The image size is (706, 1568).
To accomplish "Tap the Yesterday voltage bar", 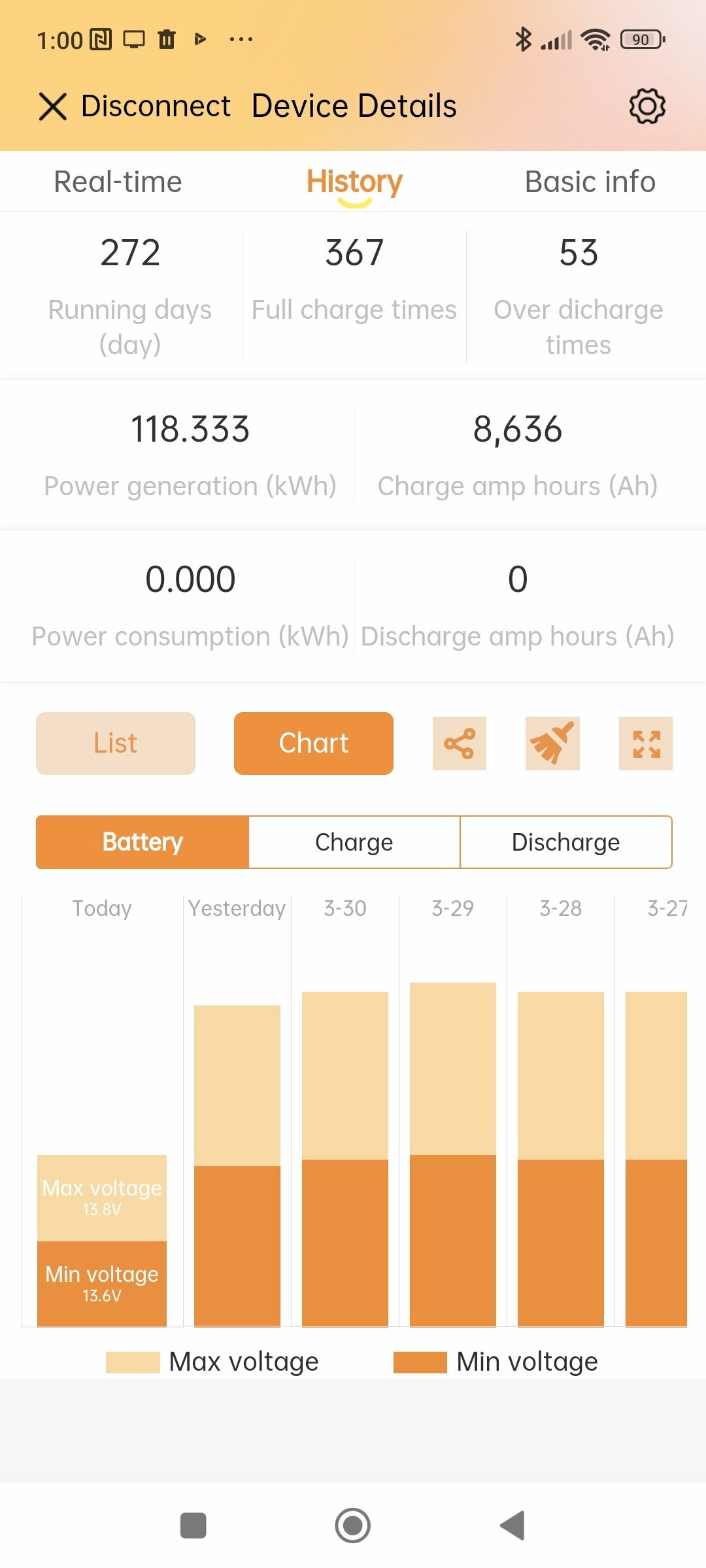I will (x=237, y=1166).
